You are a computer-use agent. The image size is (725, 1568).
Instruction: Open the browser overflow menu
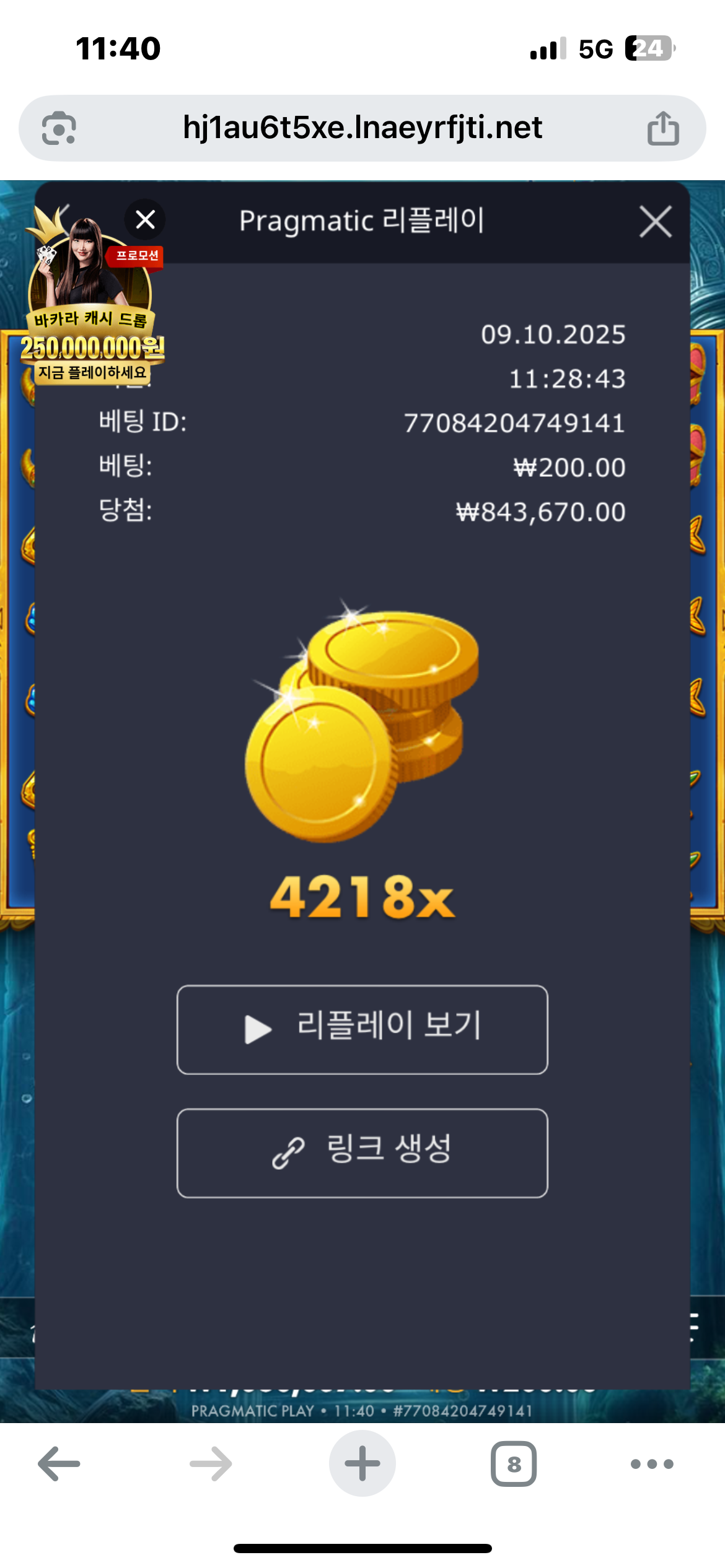pyautogui.click(x=651, y=1464)
